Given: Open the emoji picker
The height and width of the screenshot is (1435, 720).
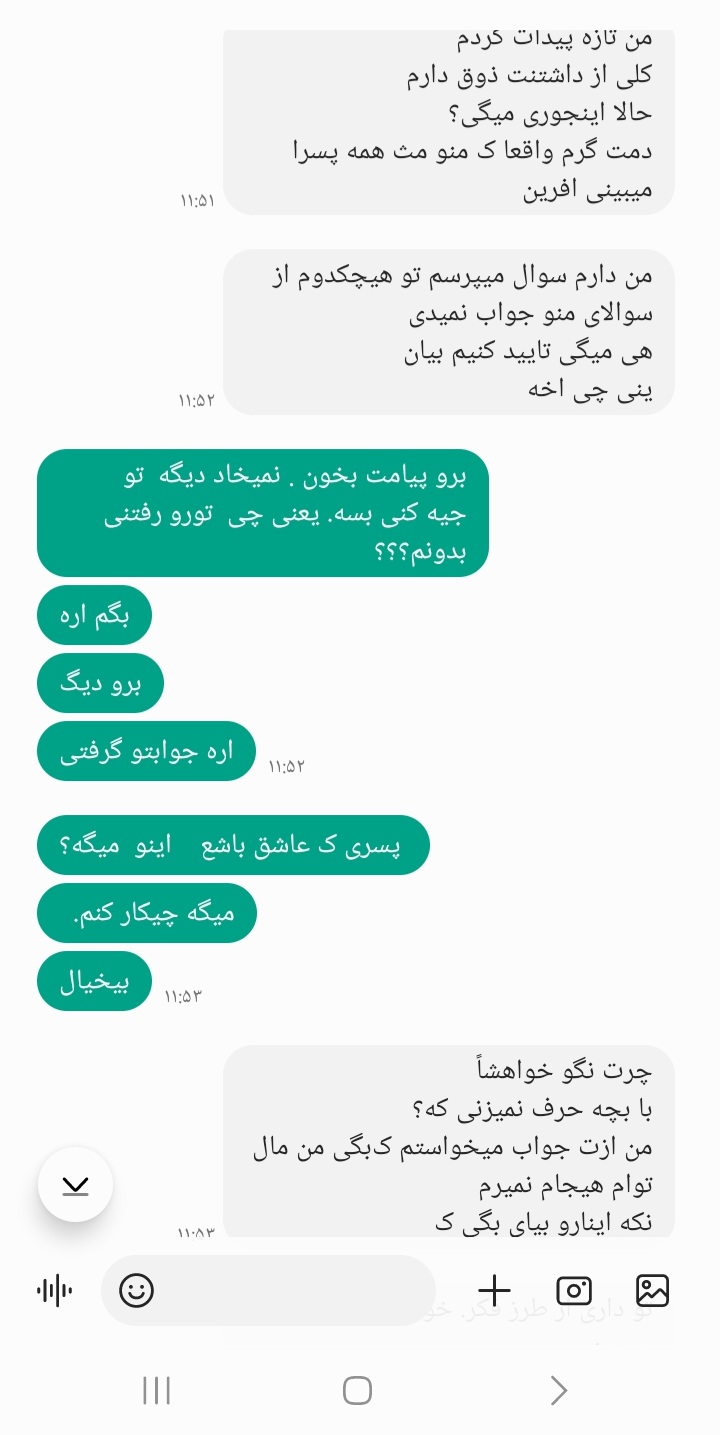Looking at the screenshot, I should [x=136, y=1291].
